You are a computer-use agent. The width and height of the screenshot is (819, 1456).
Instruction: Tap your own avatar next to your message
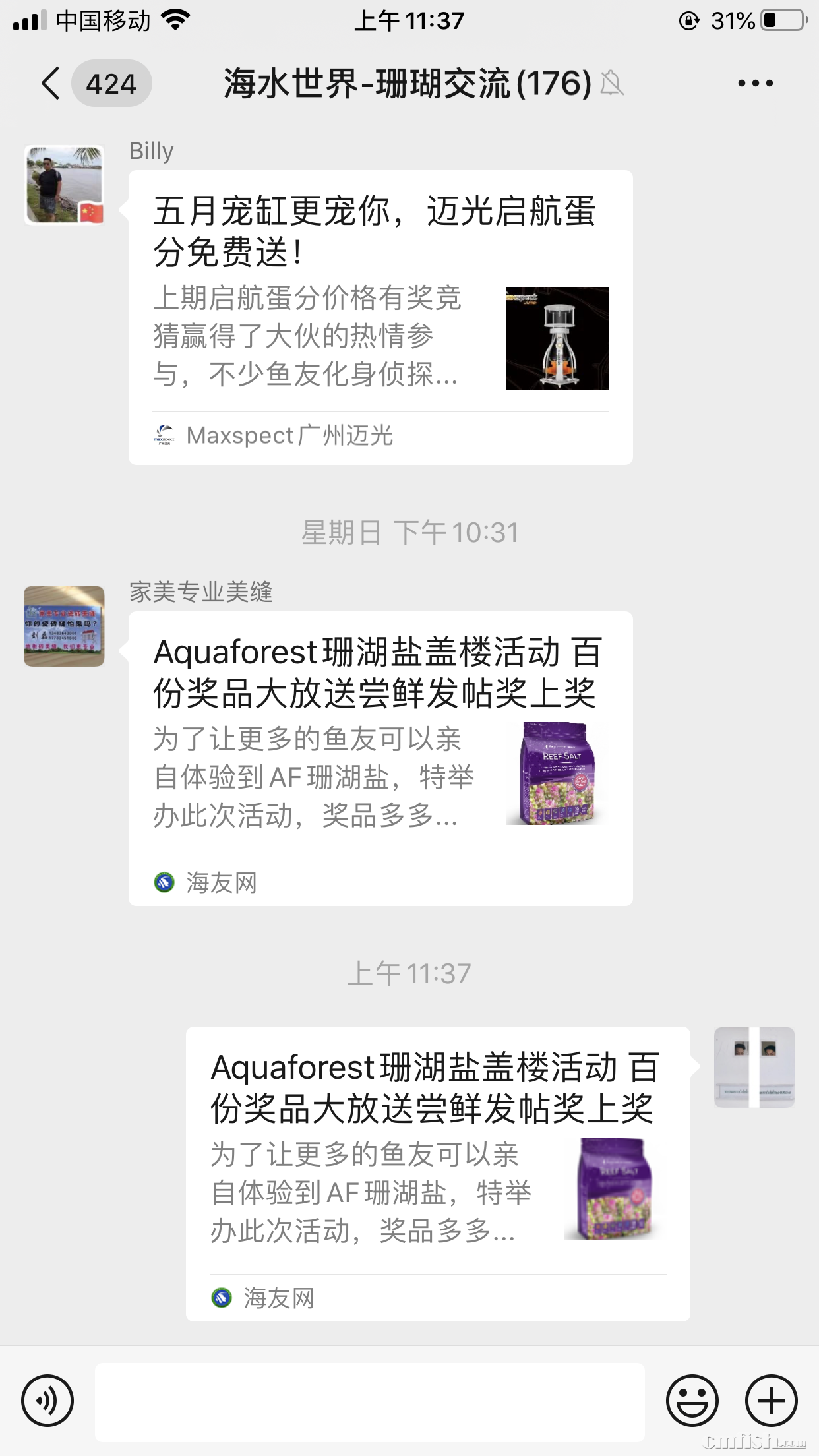(x=756, y=1068)
